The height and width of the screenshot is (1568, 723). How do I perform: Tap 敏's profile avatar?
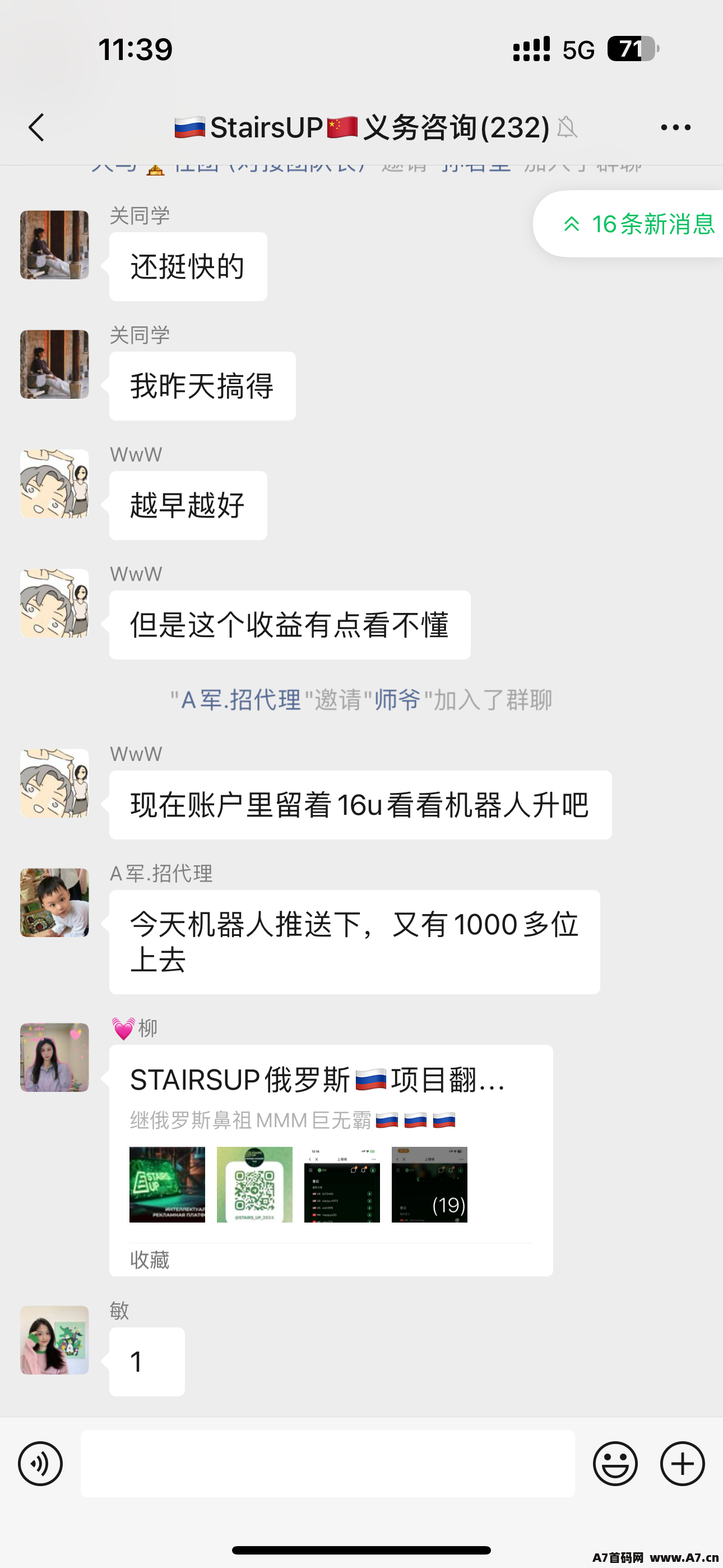point(55,1340)
